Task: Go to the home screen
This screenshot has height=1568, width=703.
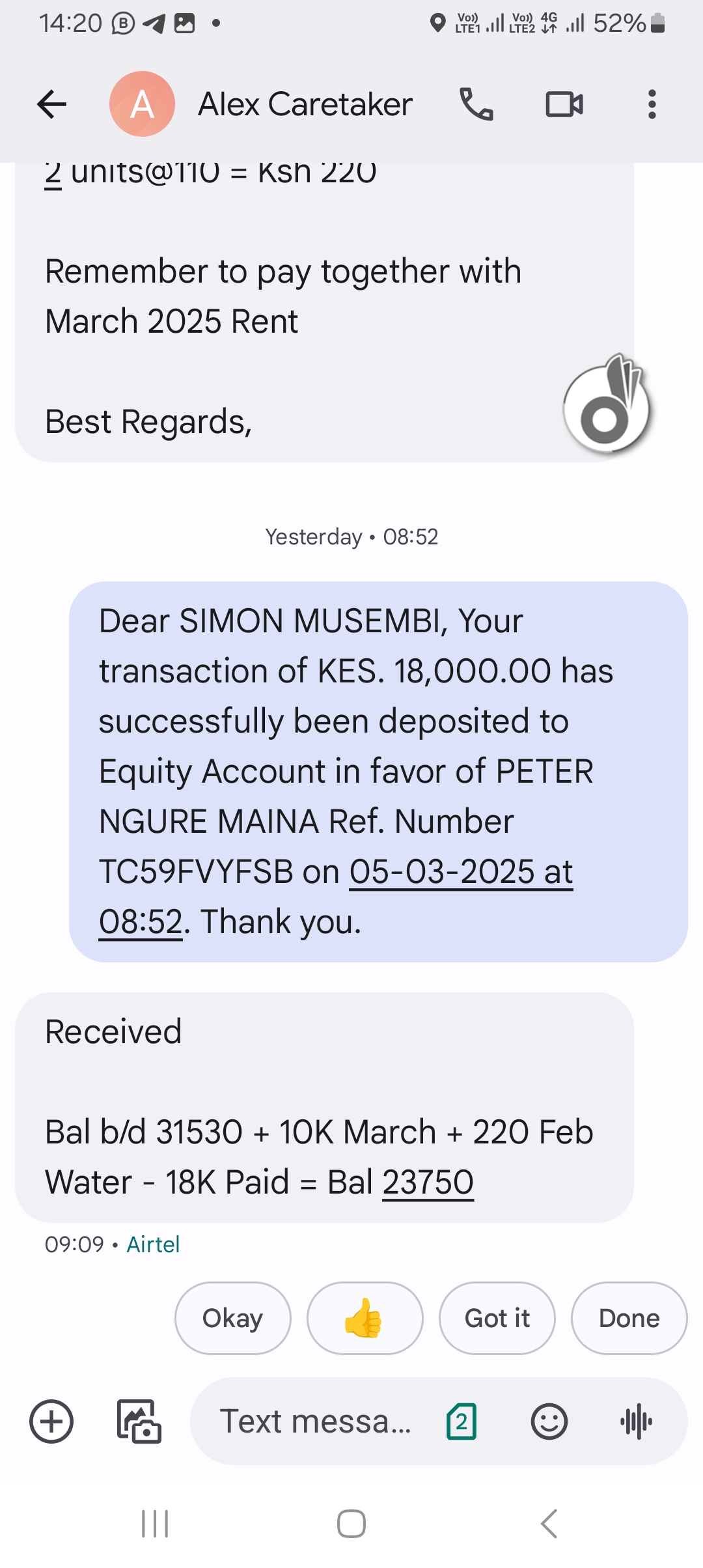Action: pyautogui.click(x=351, y=1524)
